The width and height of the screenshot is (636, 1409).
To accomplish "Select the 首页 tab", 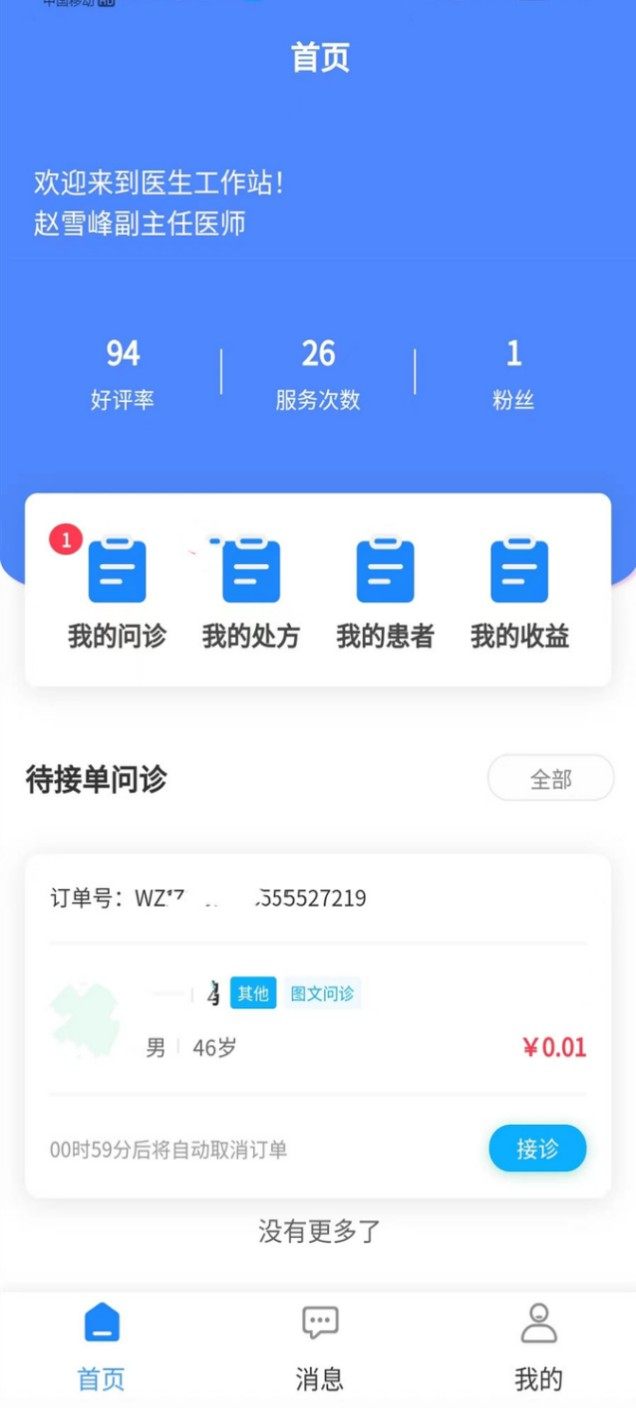I will tap(101, 1347).
